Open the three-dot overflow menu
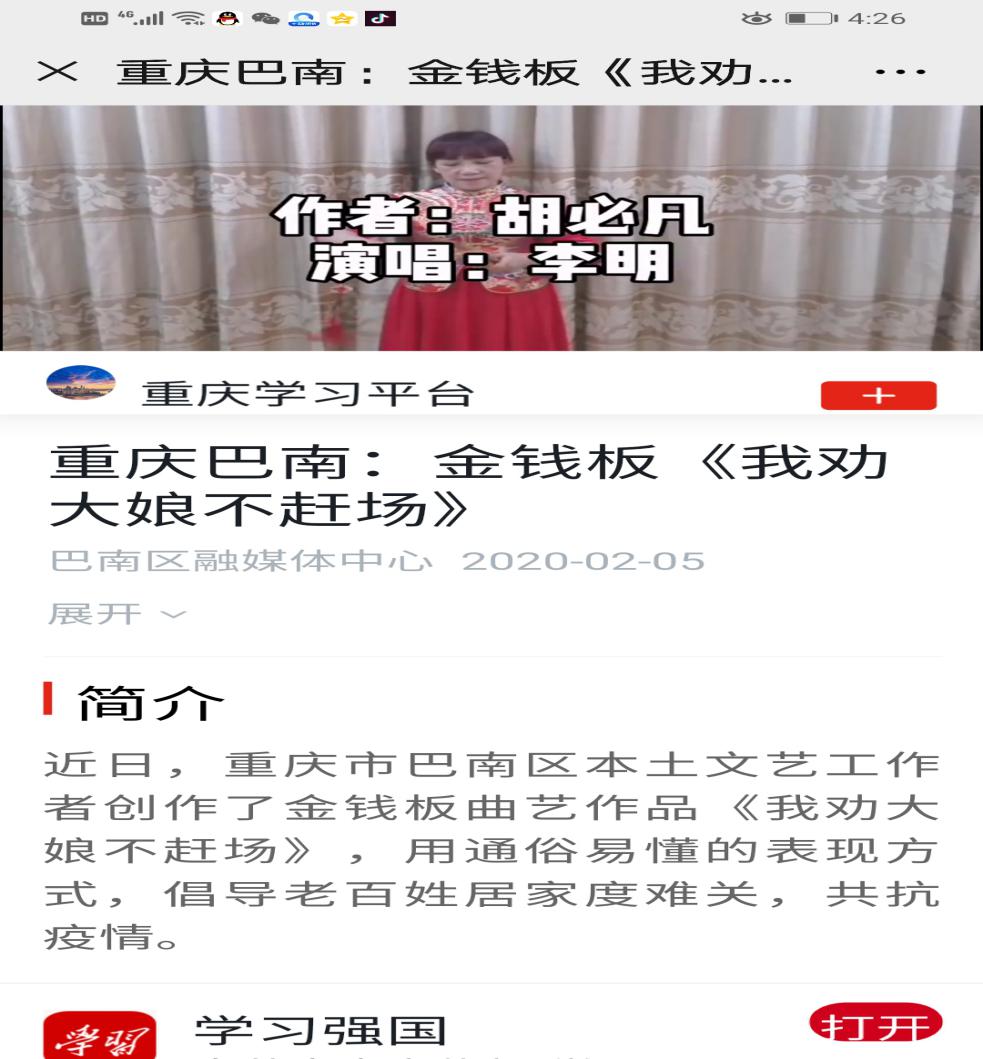Image resolution: width=983 pixels, height=1059 pixels. pyautogui.click(x=899, y=74)
